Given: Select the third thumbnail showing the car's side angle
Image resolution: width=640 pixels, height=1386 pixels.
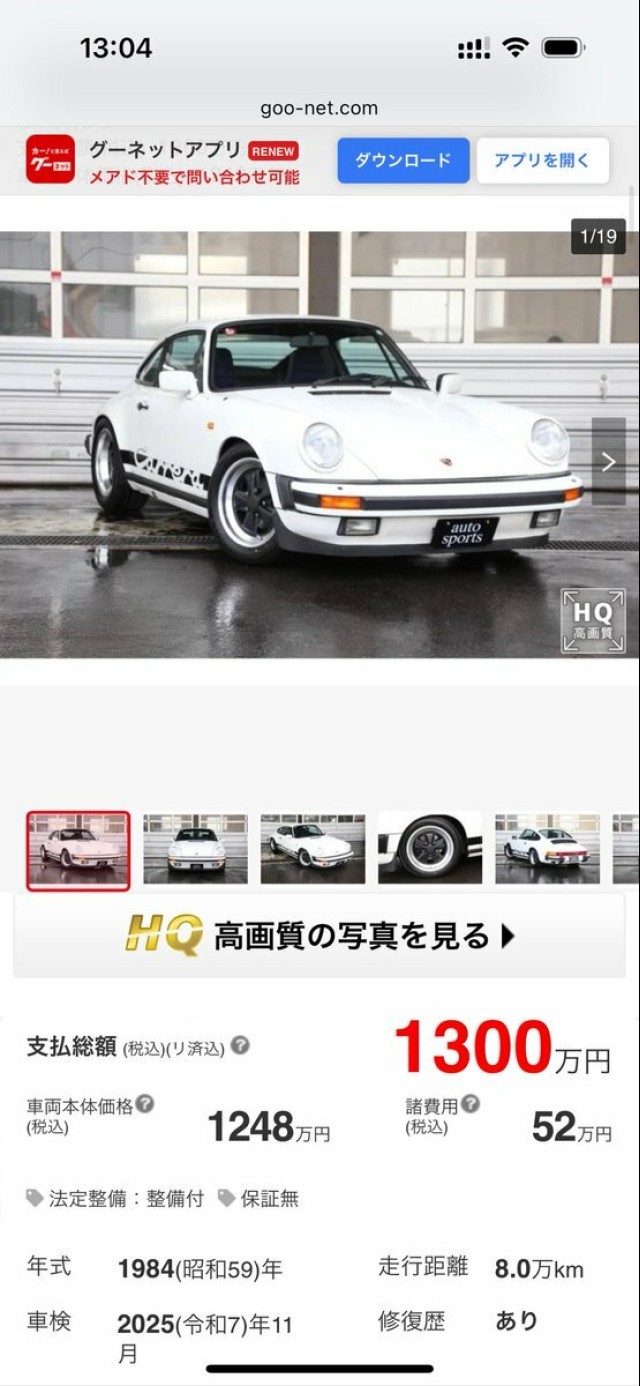Looking at the screenshot, I should tap(313, 849).
